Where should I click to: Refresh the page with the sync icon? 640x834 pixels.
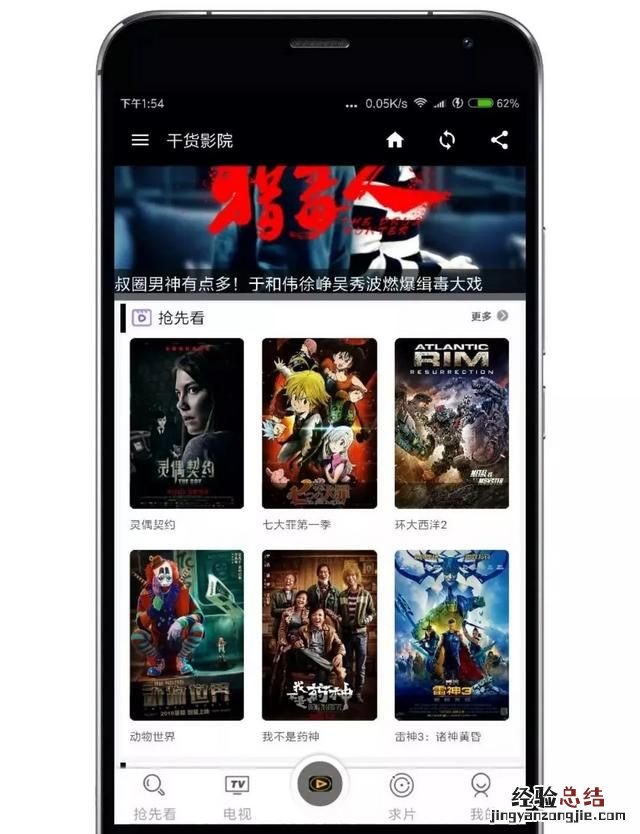[x=447, y=141]
